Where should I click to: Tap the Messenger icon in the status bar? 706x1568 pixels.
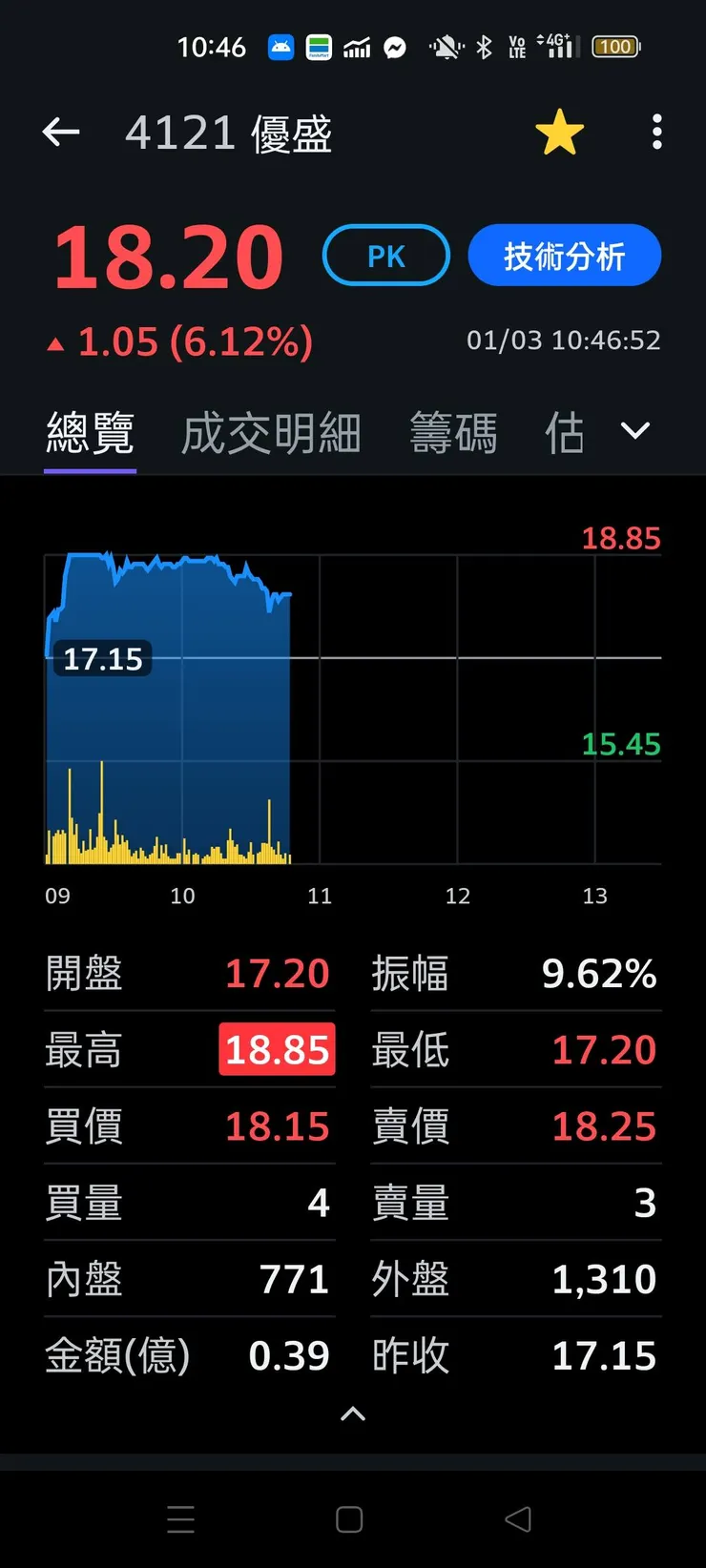tap(395, 47)
